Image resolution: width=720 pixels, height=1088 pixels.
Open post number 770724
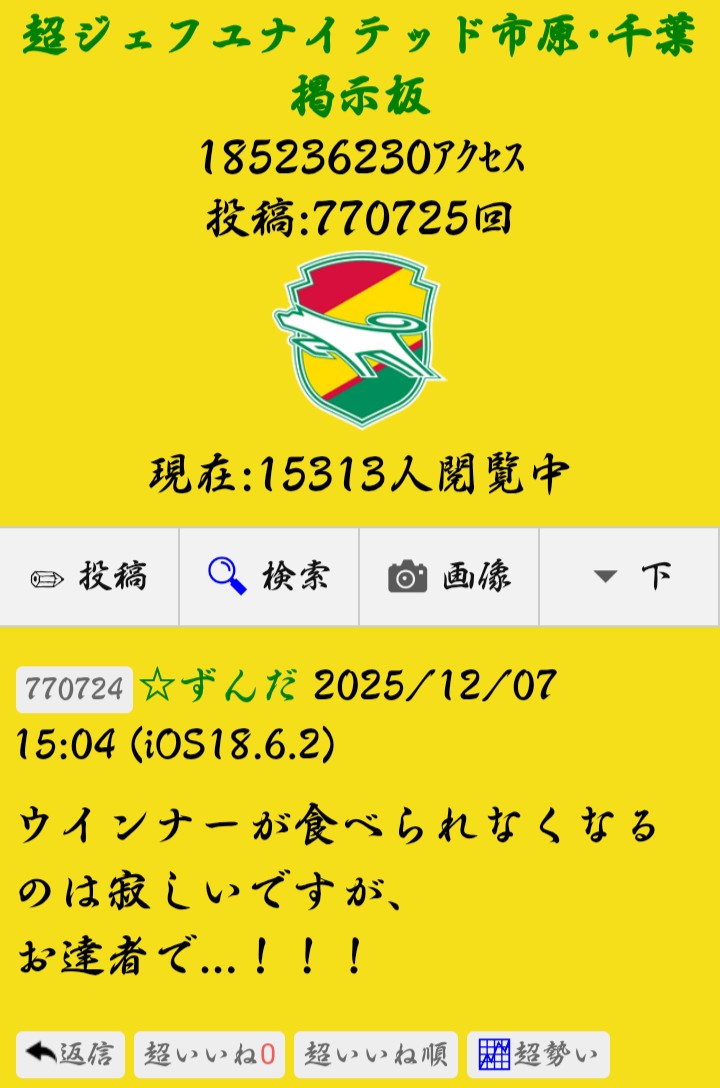click(74, 689)
